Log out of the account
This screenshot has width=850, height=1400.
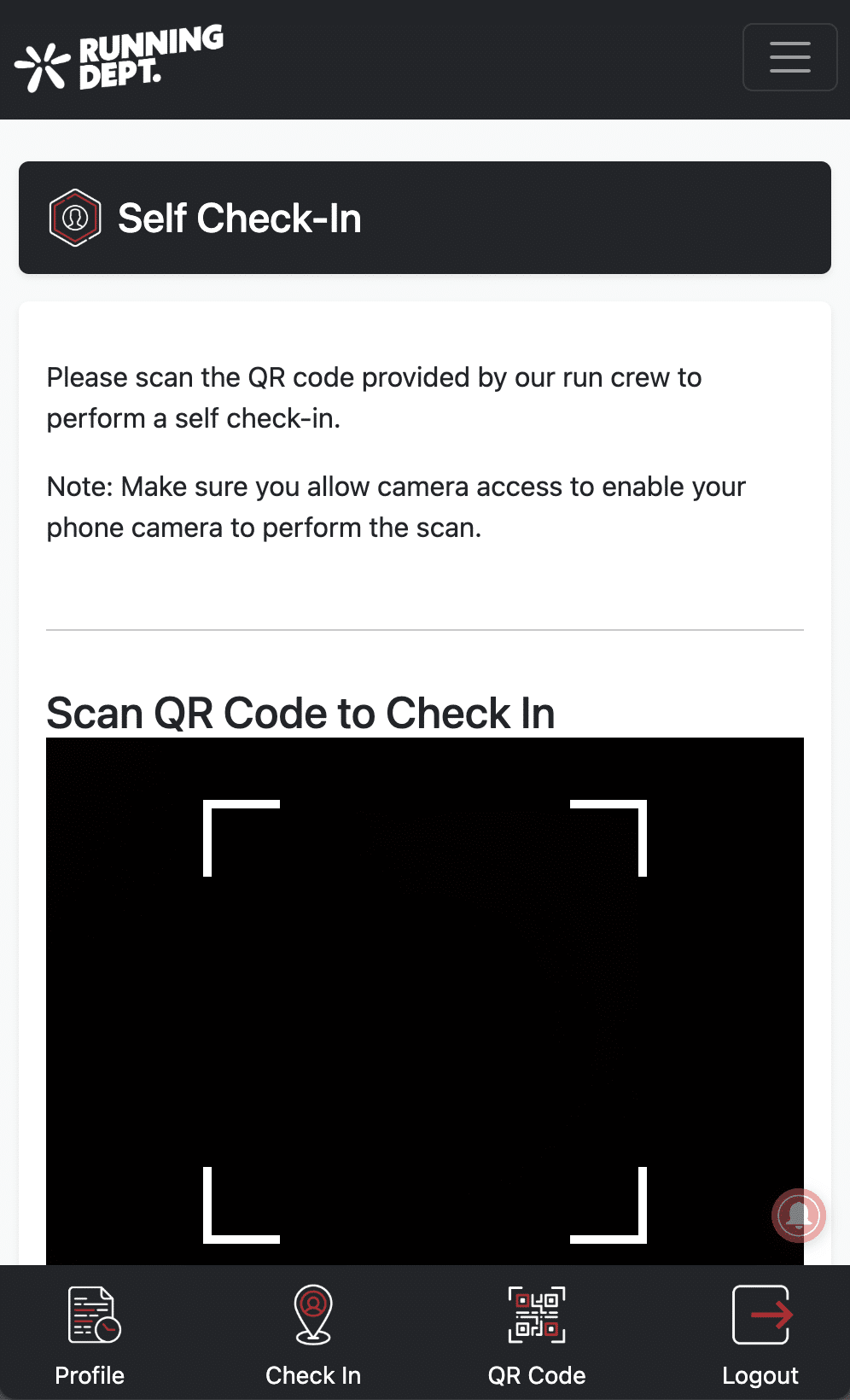760,1333
